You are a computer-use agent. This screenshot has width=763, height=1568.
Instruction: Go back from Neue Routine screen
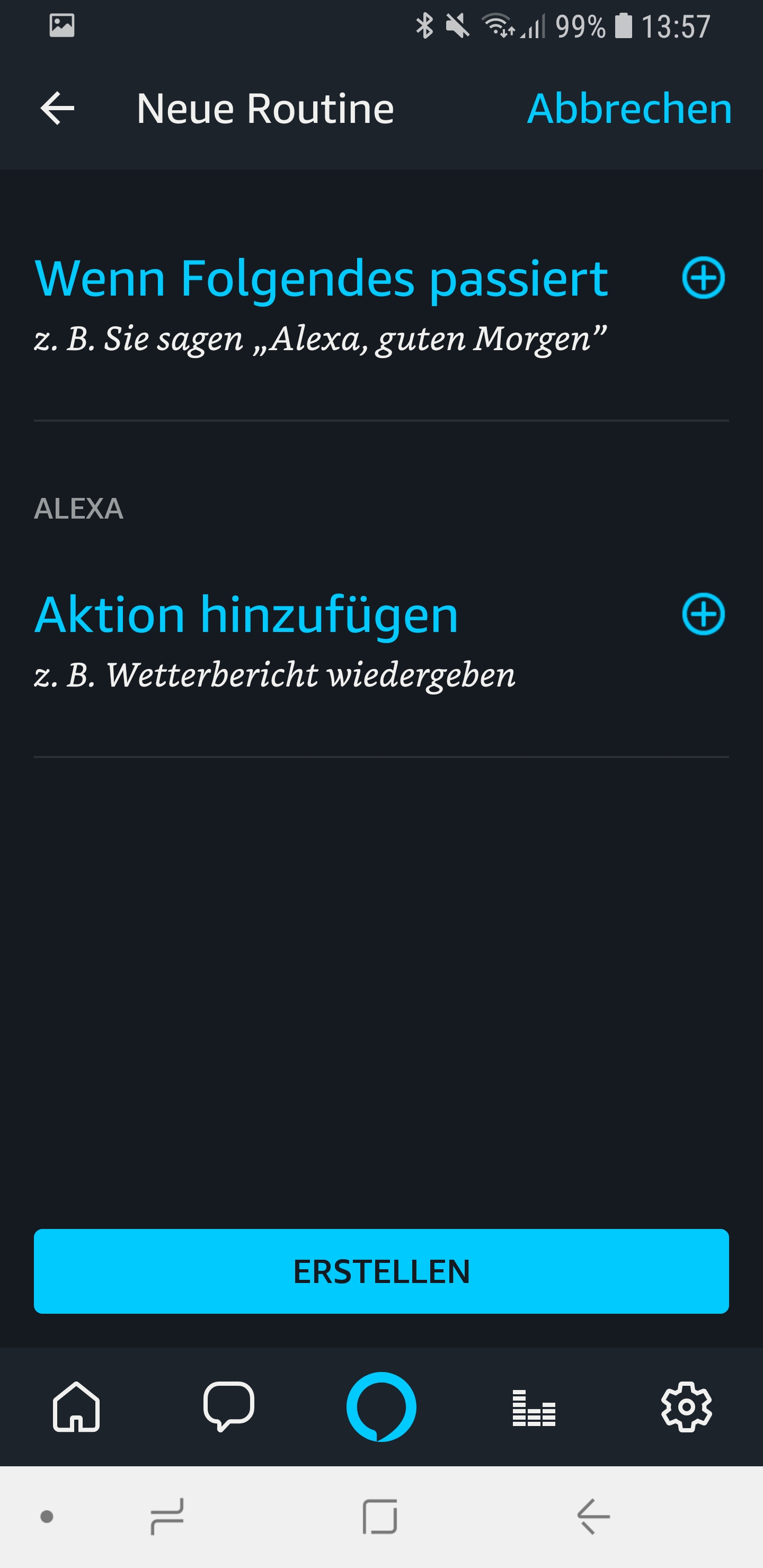57,109
